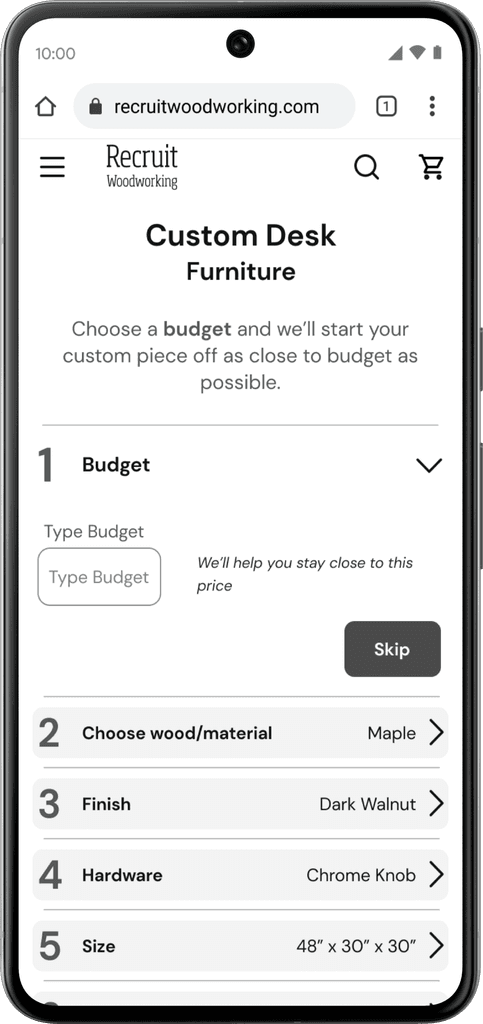Open the Size step
Image resolution: width=483 pixels, height=1024 pixels.
(x=240, y=946)
